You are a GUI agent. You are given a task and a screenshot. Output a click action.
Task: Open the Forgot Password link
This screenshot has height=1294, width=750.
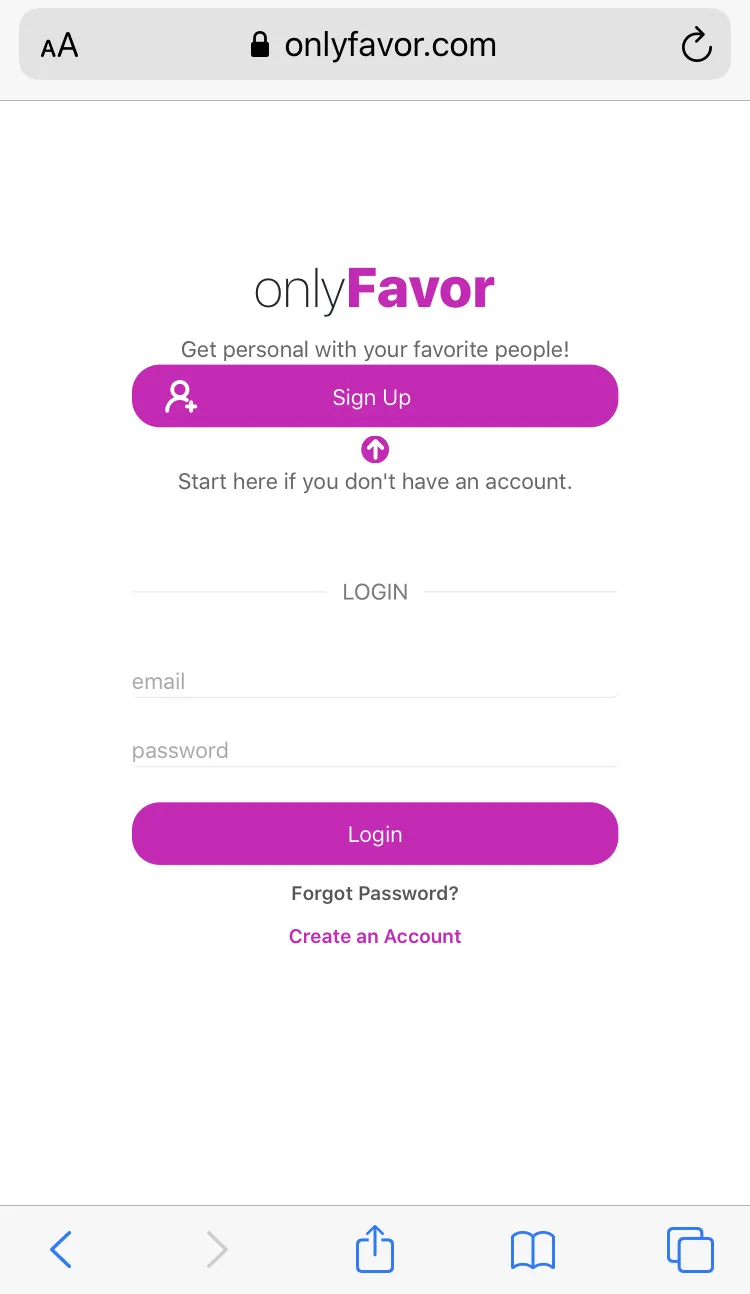tap(374, 893)
